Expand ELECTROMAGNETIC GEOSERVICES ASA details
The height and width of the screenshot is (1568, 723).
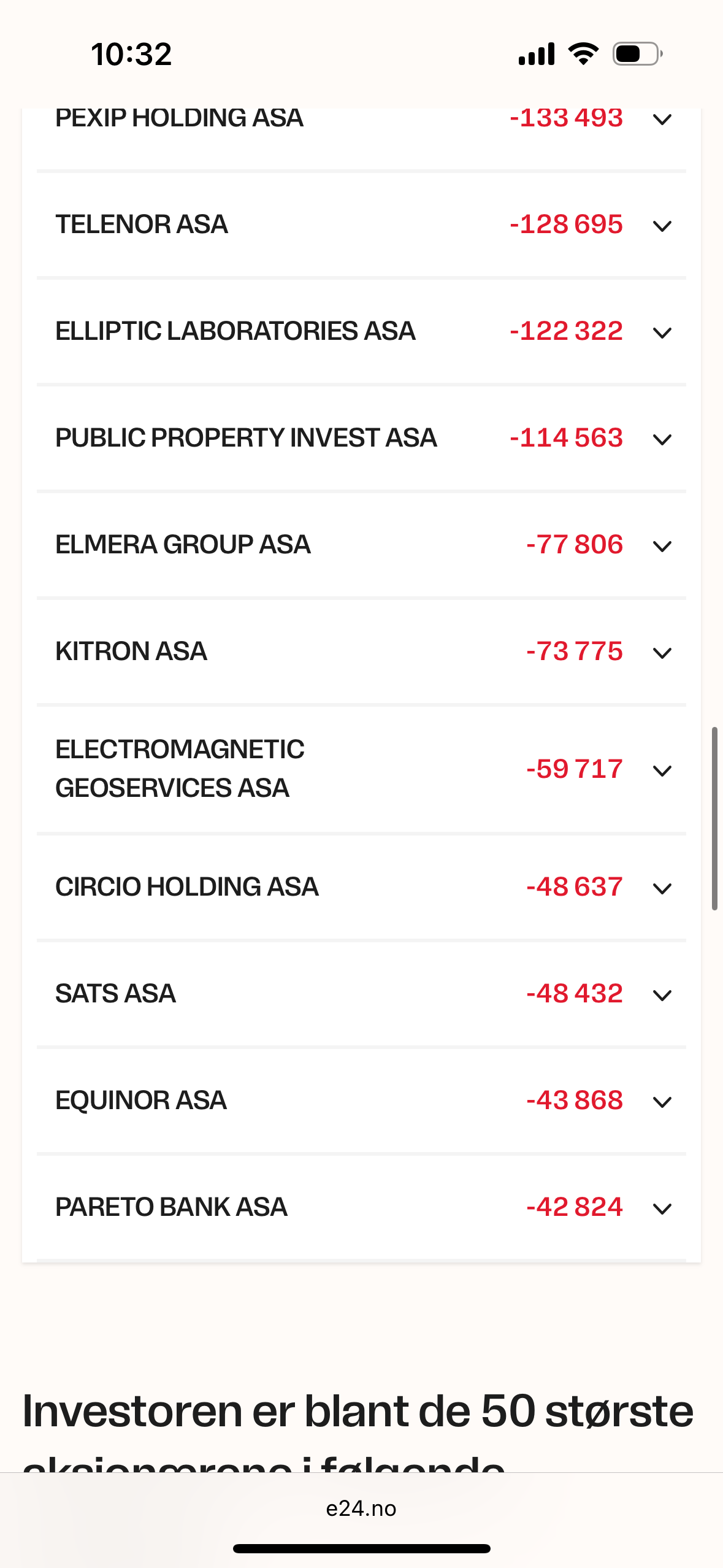662,771
